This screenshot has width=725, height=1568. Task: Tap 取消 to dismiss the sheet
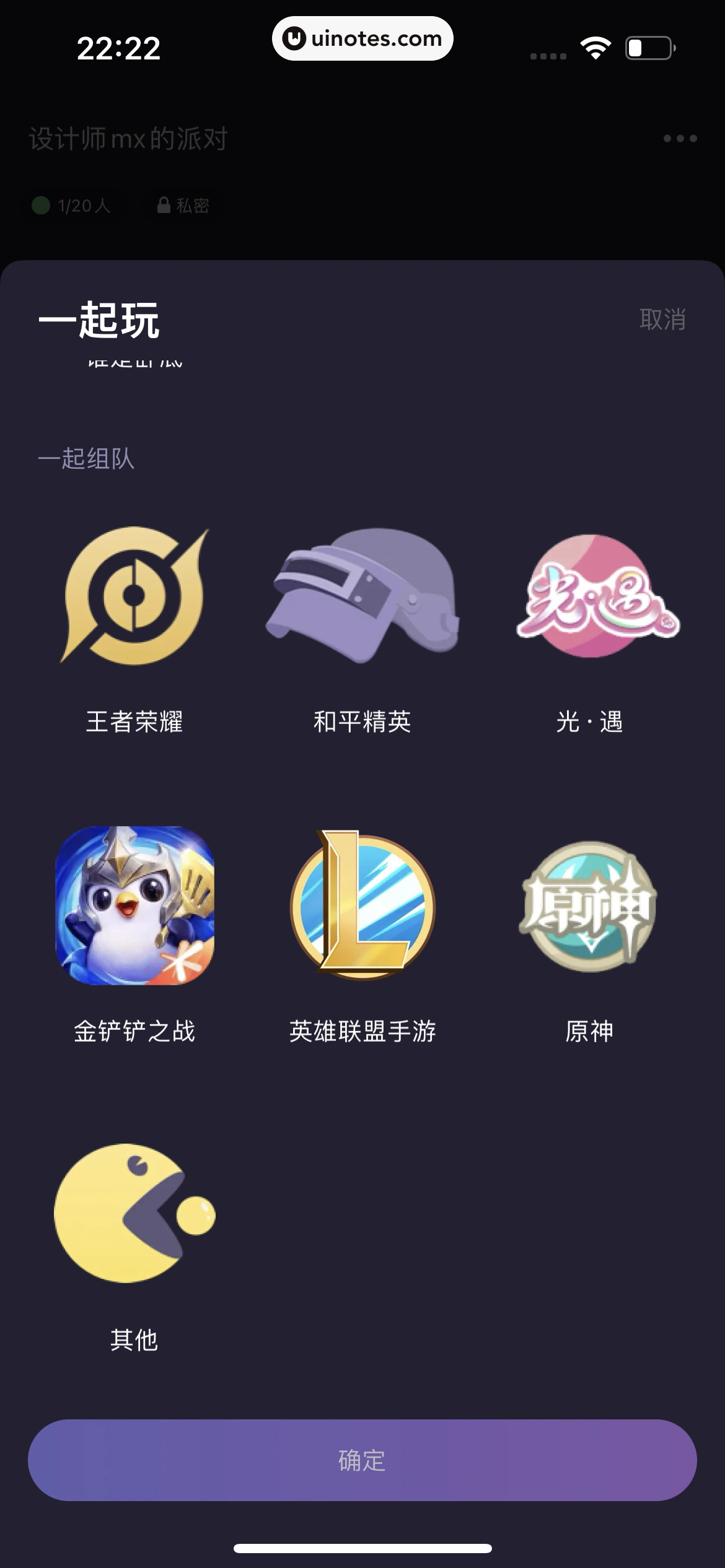(x=662, y=320)
